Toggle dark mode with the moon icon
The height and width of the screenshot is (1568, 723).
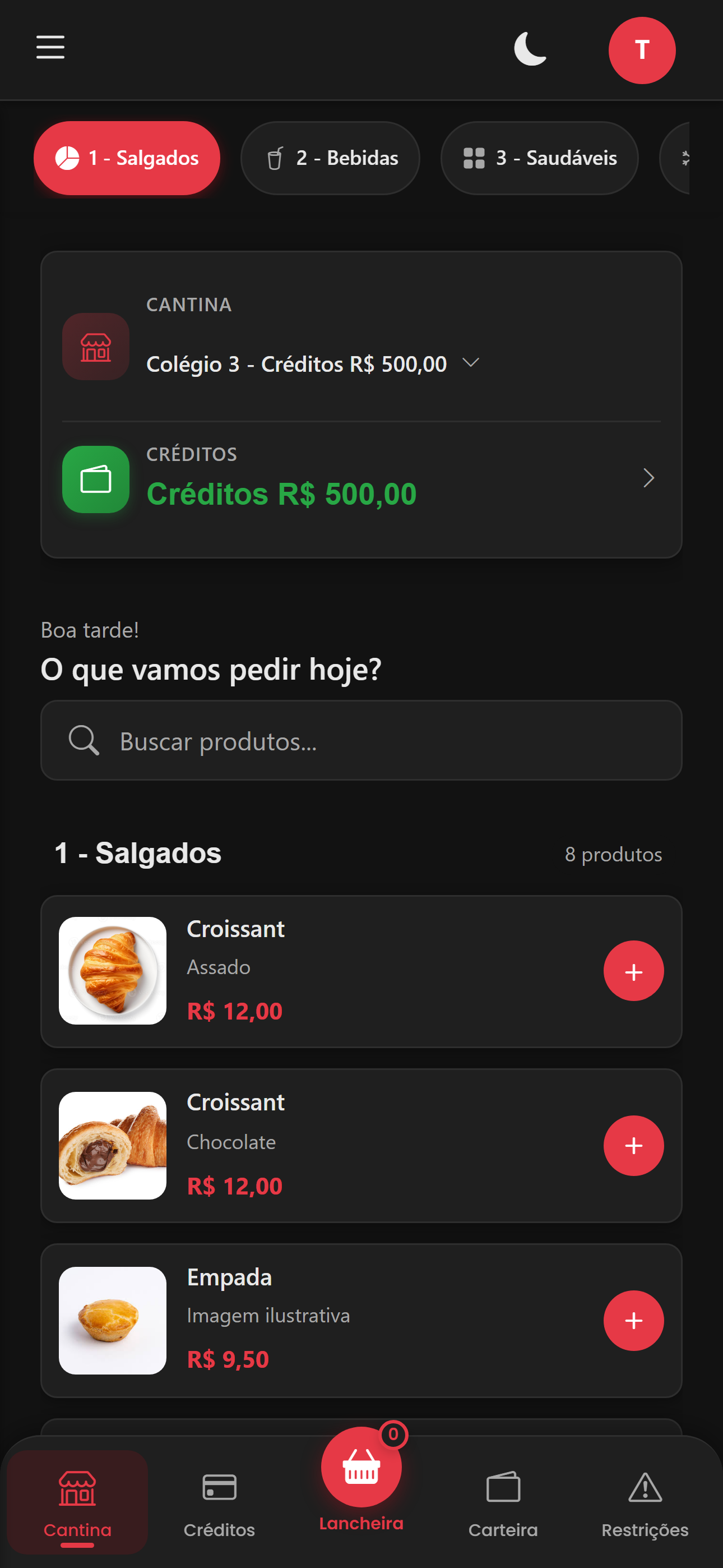[x=530, y=49]
